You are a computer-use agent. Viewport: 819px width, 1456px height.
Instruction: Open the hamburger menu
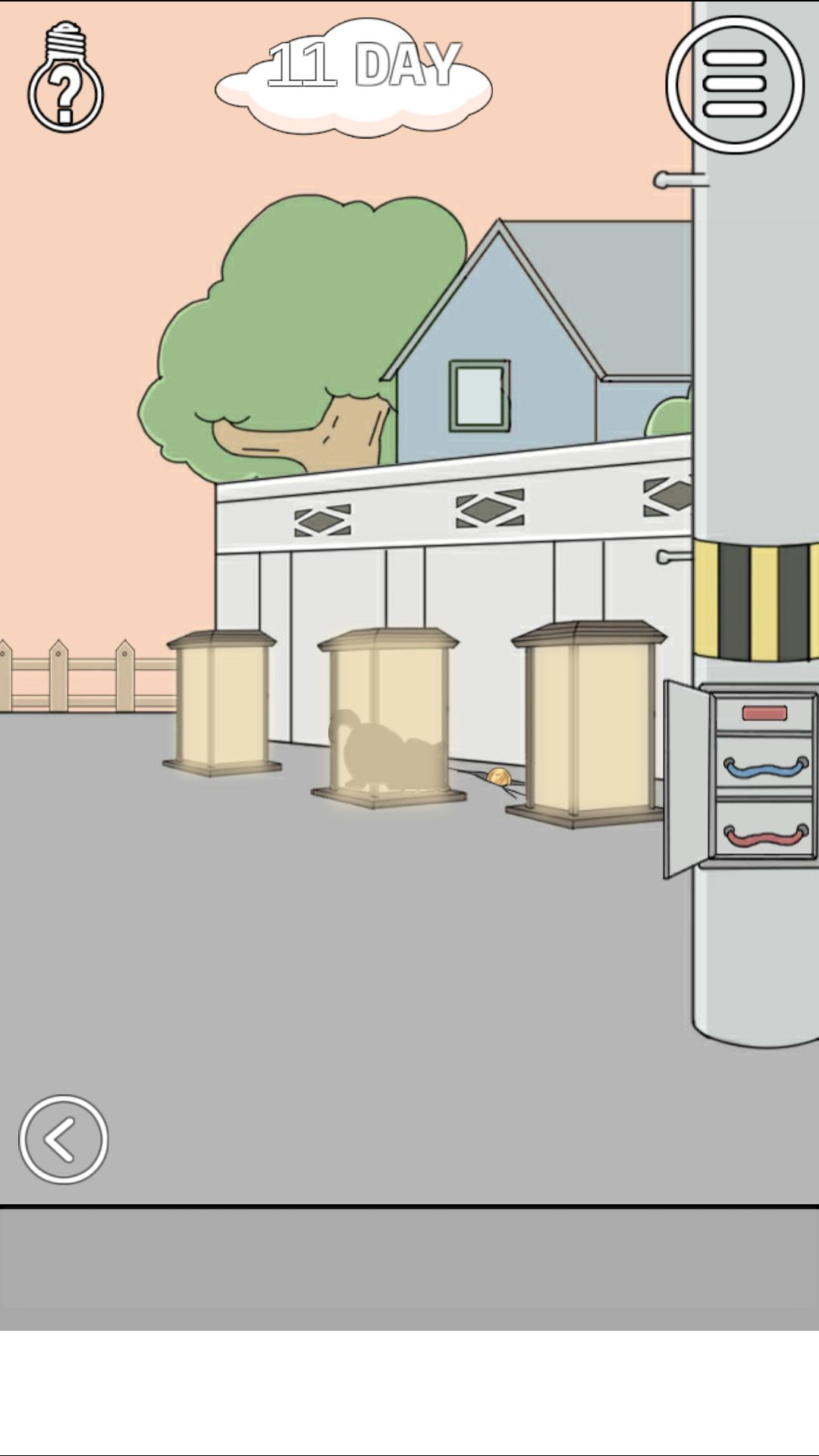pos(734,84)
